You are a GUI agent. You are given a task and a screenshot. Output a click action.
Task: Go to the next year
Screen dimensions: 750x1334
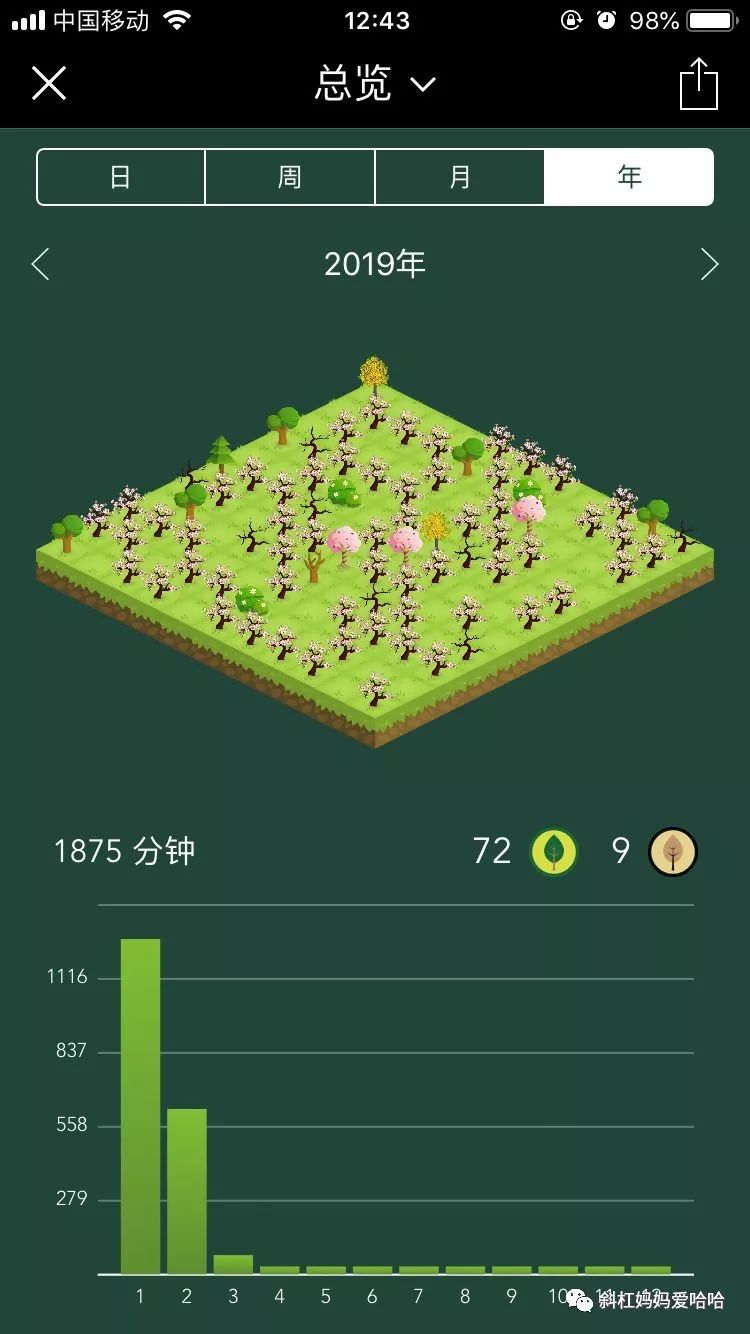(x=709, y=265)
